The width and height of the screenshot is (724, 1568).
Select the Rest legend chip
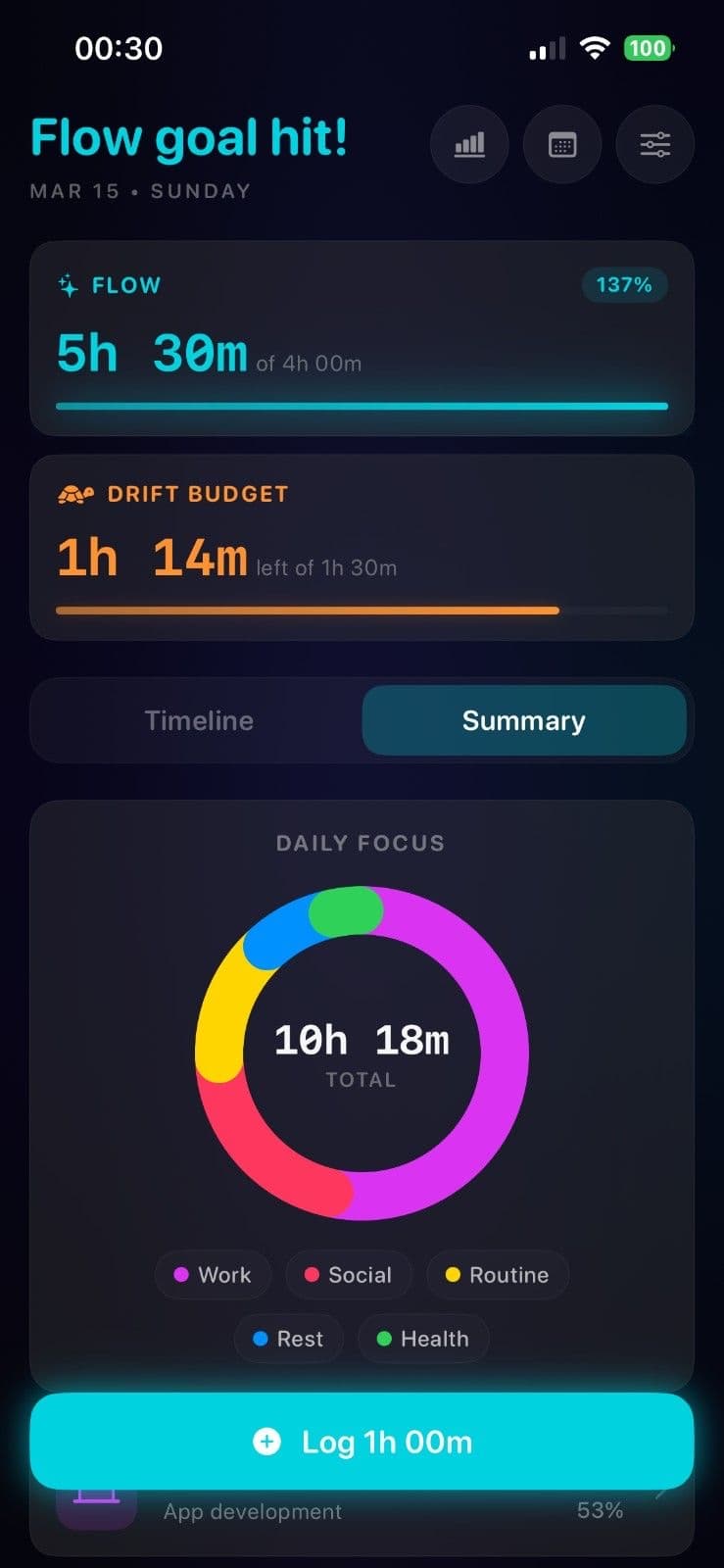289,1339
